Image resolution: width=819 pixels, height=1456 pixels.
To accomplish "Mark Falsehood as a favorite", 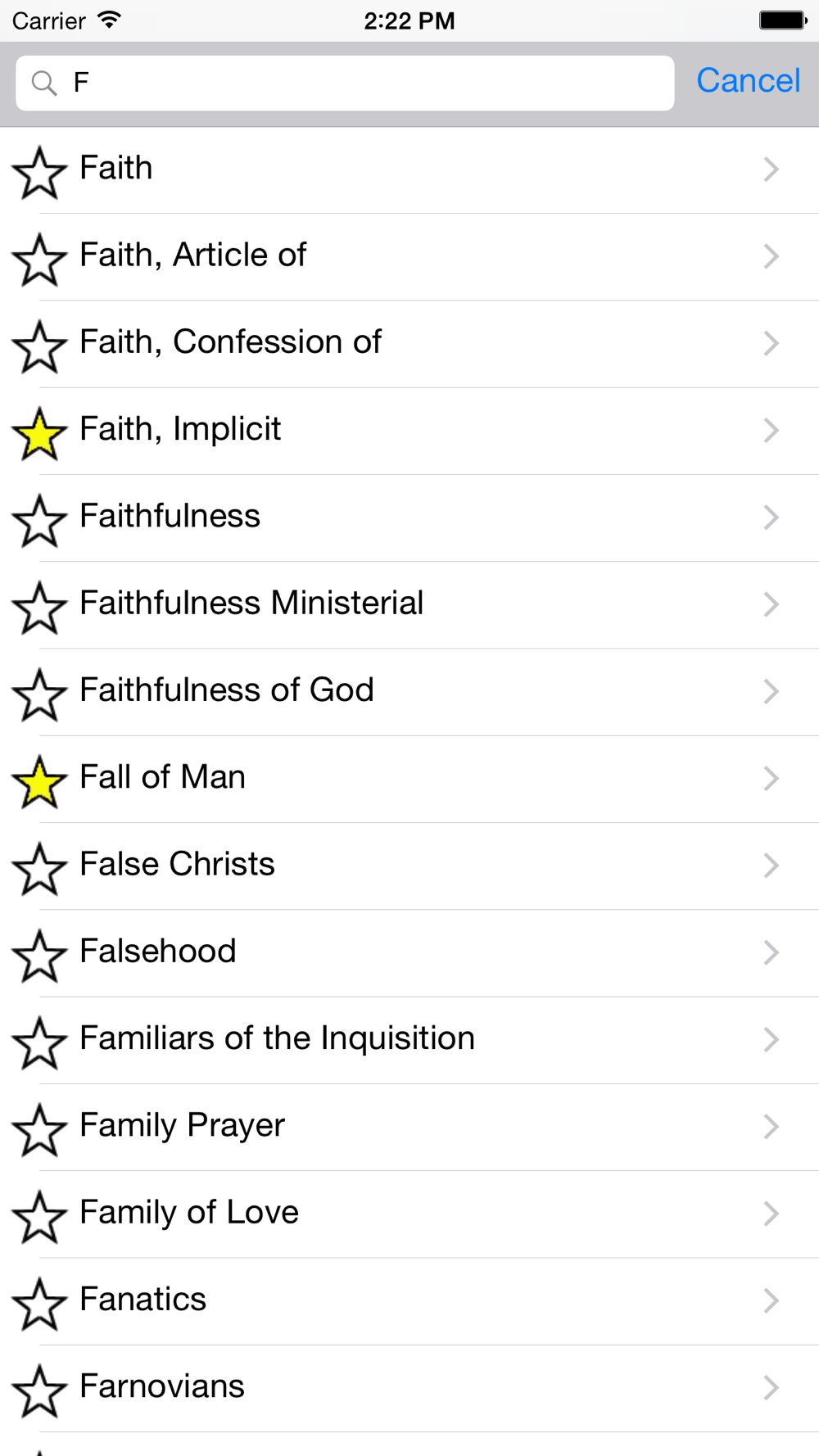I will pyautogui.click(x=39, y=956).
